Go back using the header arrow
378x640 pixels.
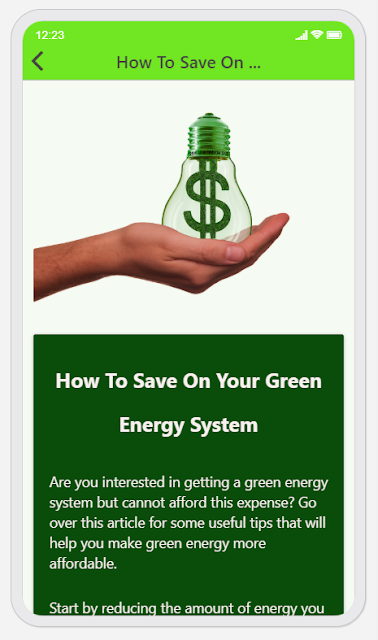38,62
